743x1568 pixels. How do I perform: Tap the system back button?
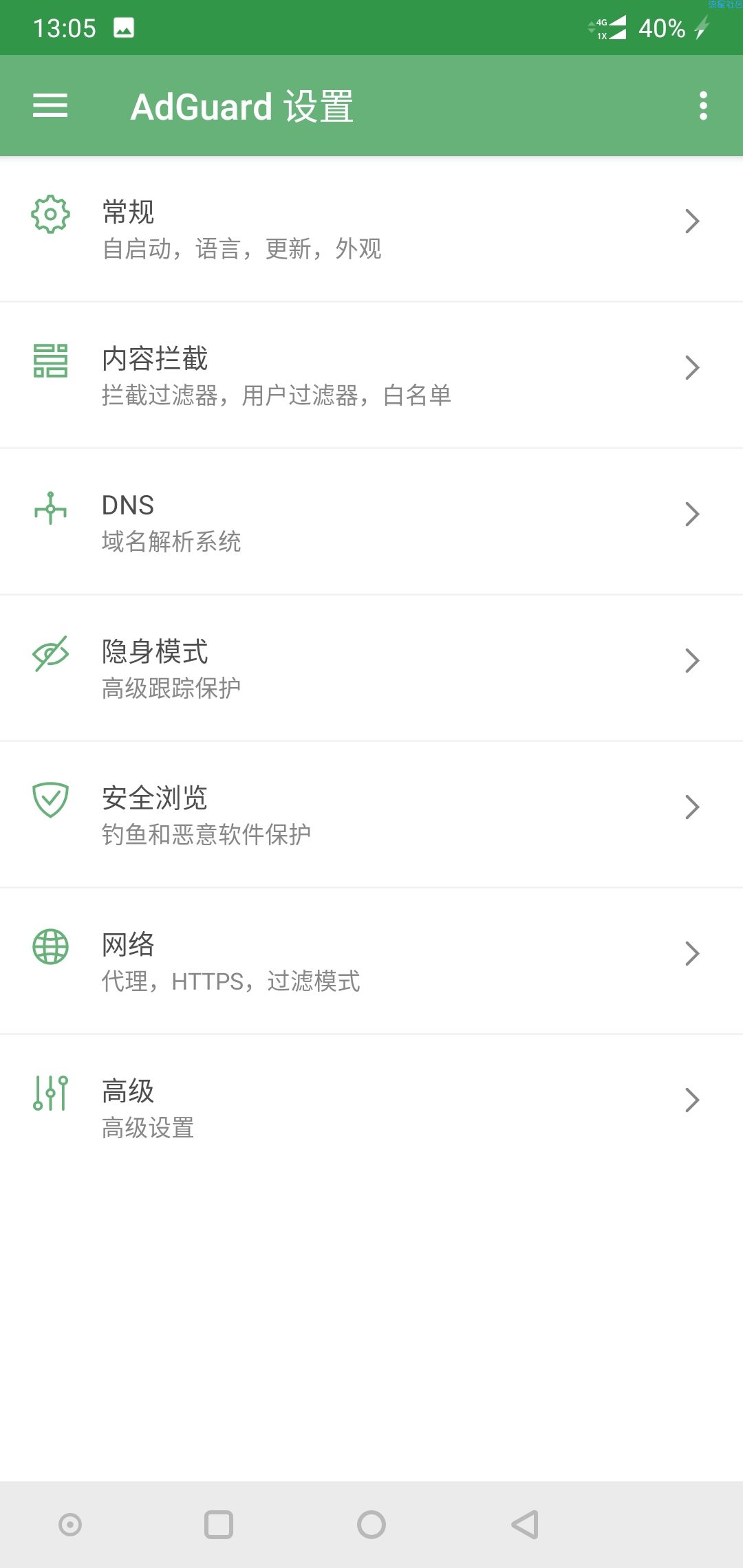click(525, 1525)
